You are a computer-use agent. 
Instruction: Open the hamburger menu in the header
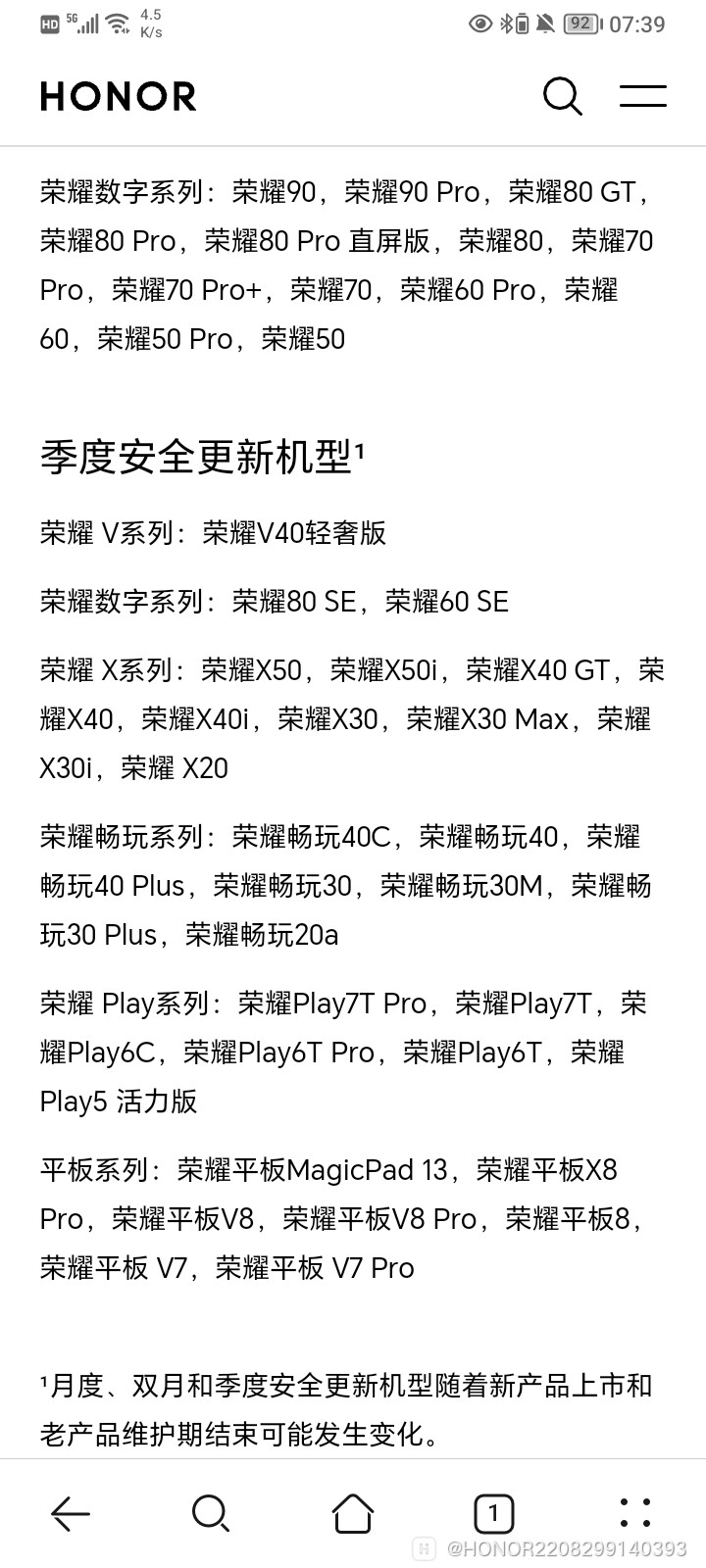(643, 96)
